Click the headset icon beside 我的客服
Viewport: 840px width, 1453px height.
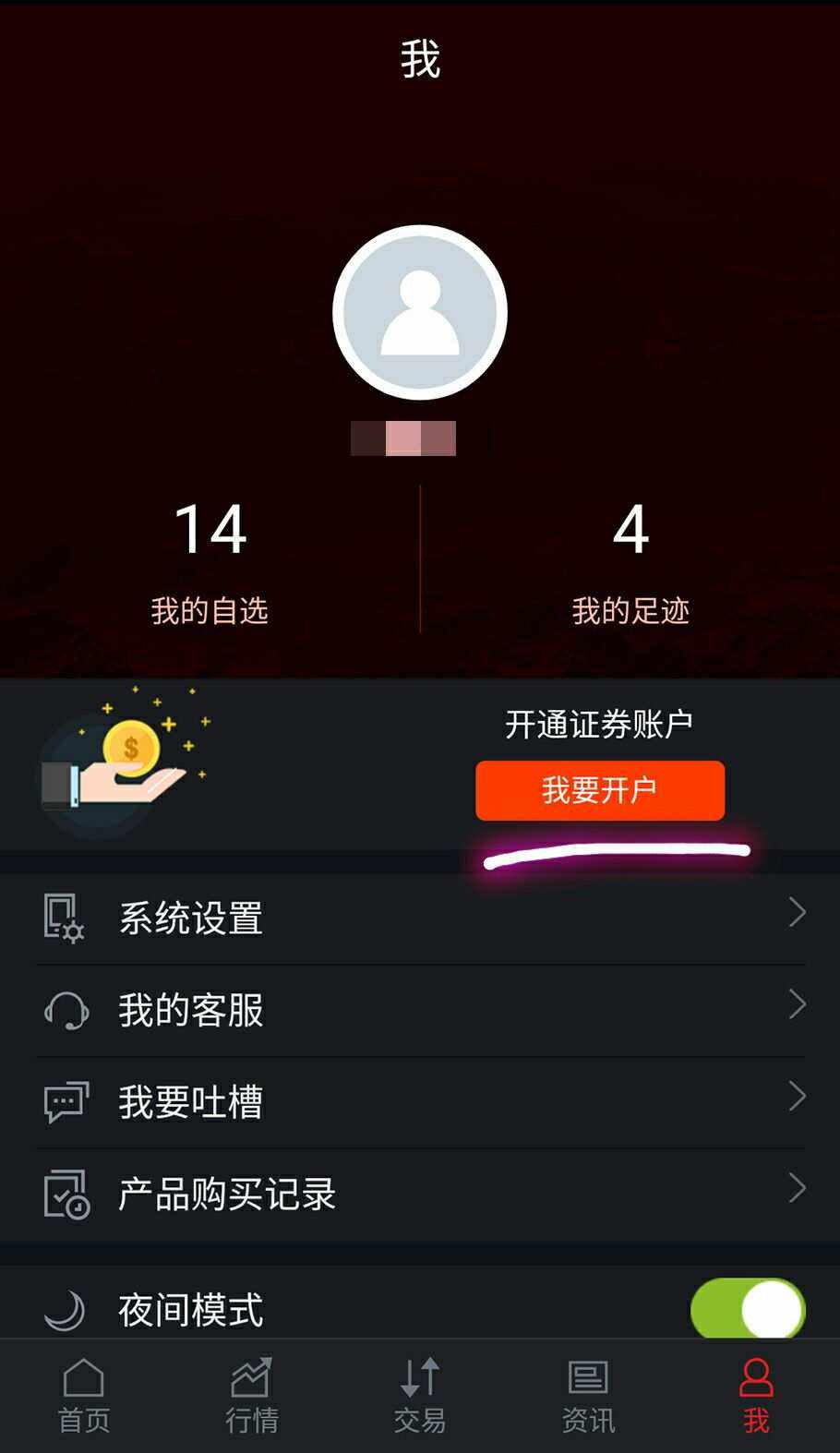63,1010
